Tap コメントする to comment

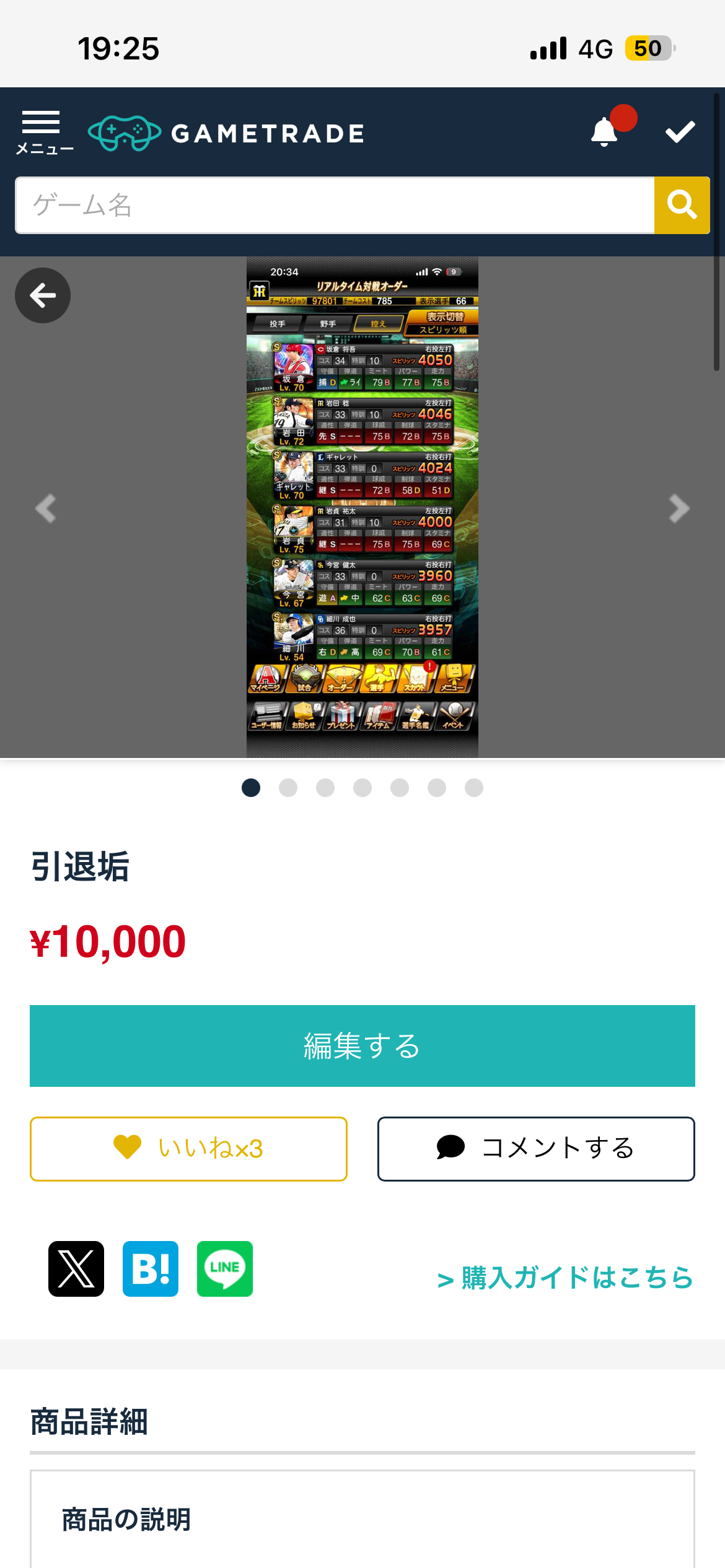coord(536,1148)
